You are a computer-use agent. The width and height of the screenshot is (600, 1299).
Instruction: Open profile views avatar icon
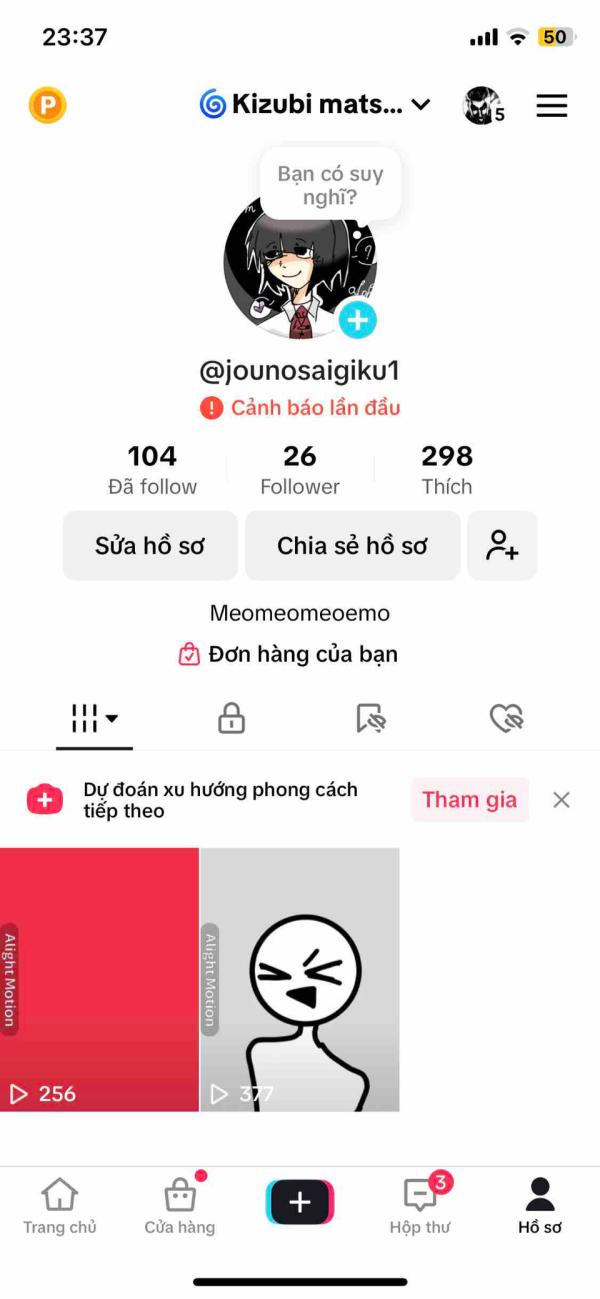coord(483,105)
